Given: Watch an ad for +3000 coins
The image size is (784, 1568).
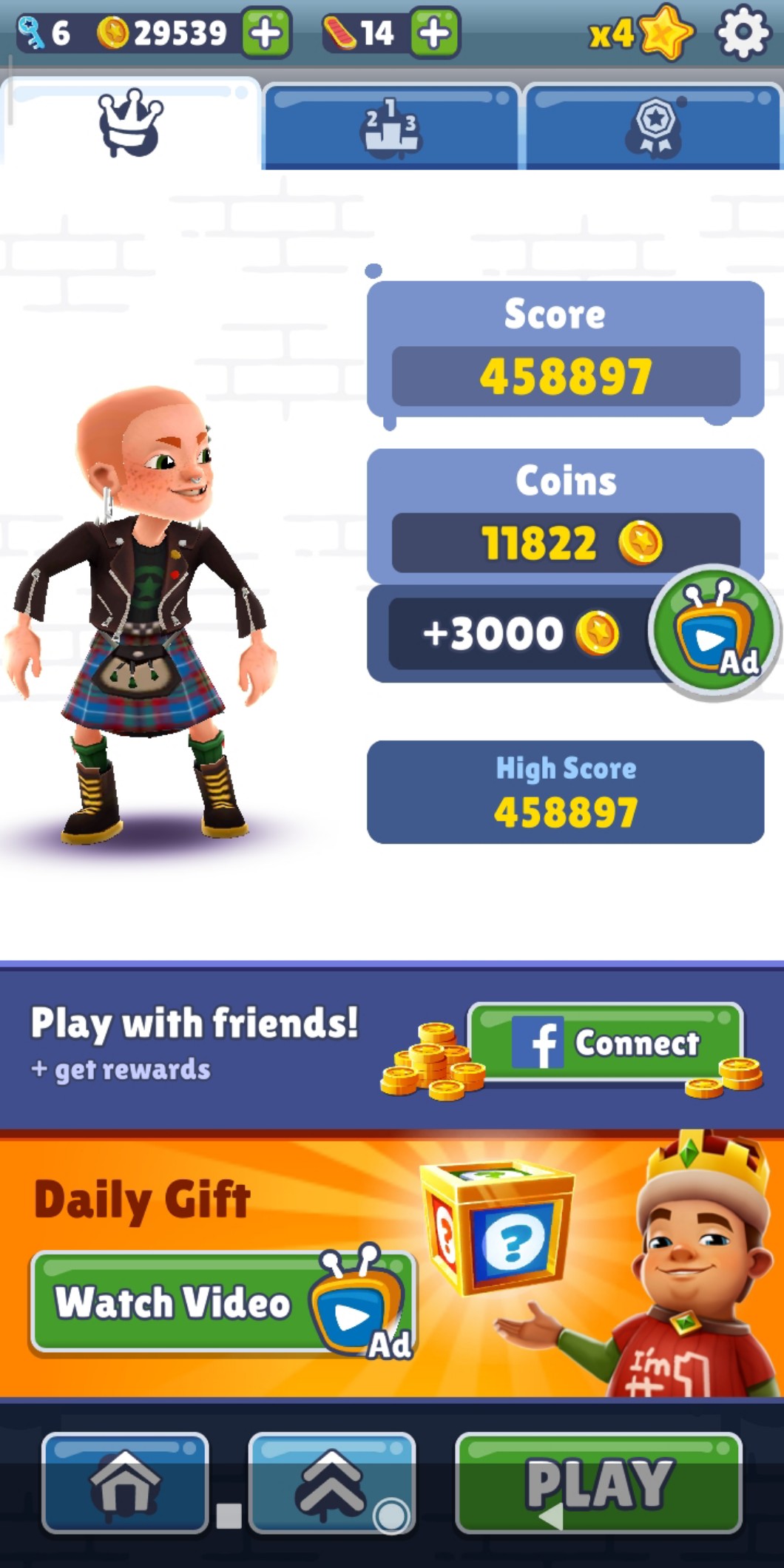Looking at the screenshot, I should coord(712,633).
